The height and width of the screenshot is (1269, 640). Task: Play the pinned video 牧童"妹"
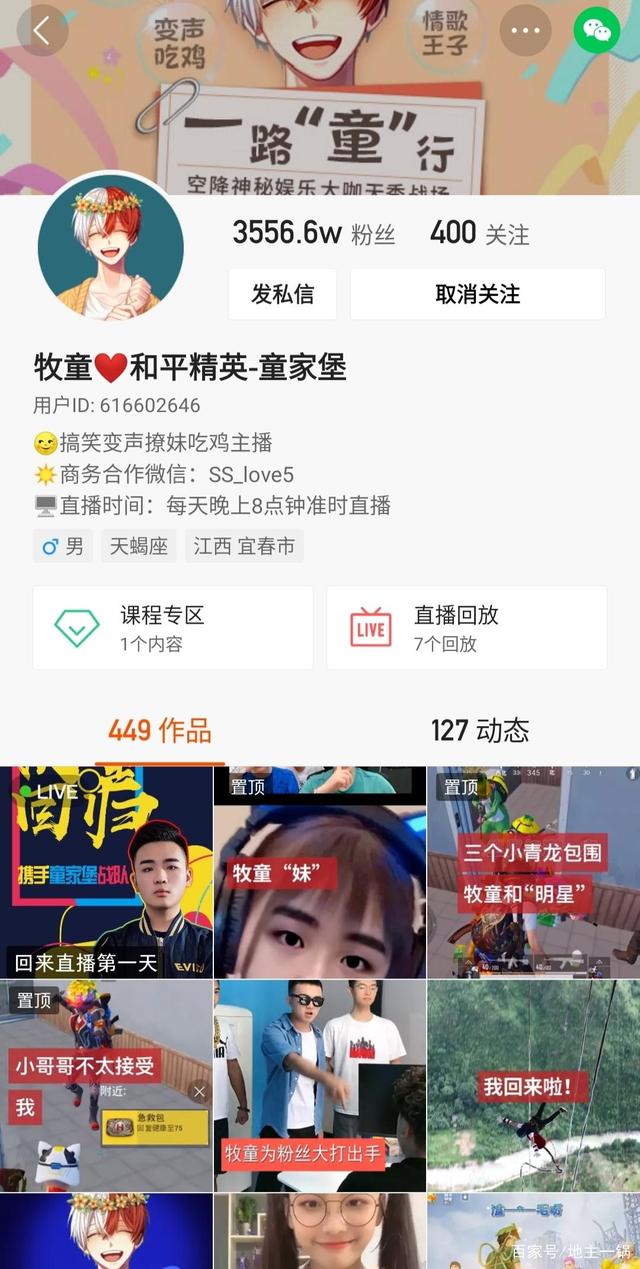pos(320,872)
